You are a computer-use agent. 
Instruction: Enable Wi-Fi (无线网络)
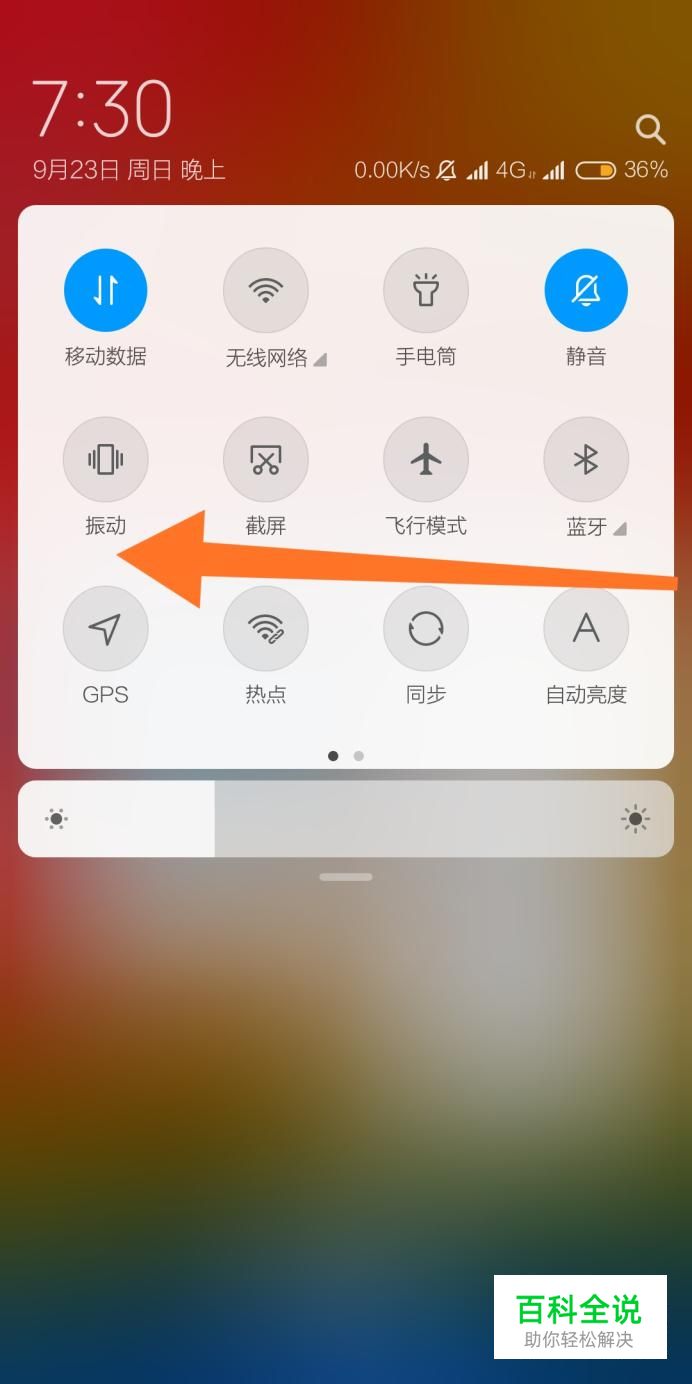coord(266,290)
